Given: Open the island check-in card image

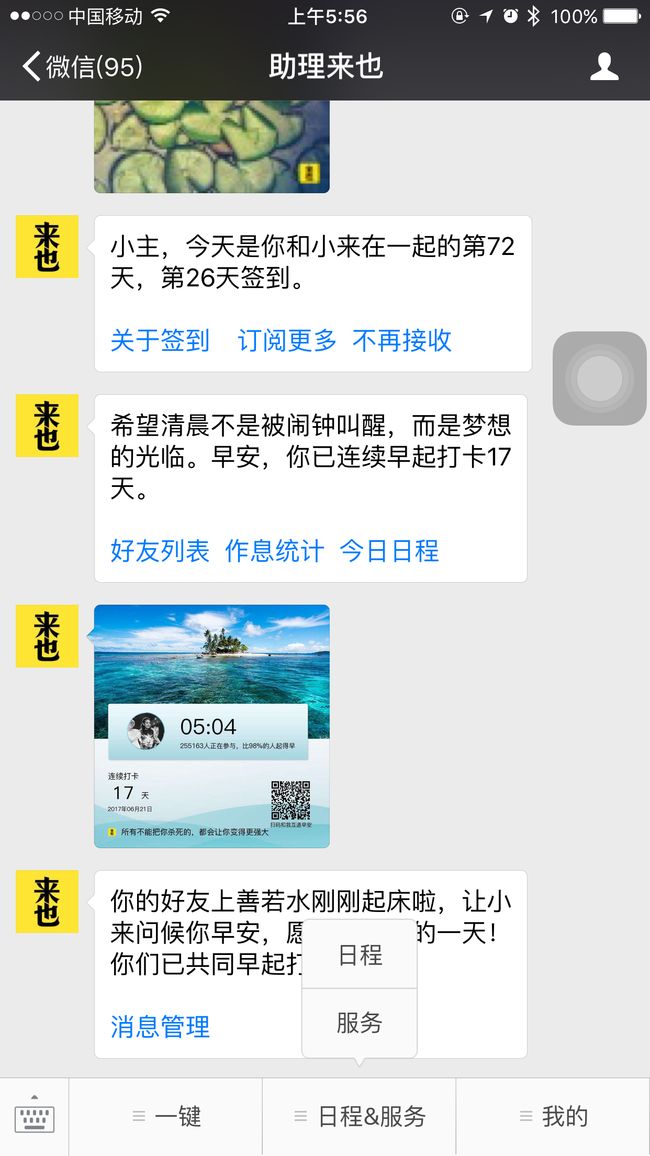Looking at the screenshot, I should [x=212, y=726].
